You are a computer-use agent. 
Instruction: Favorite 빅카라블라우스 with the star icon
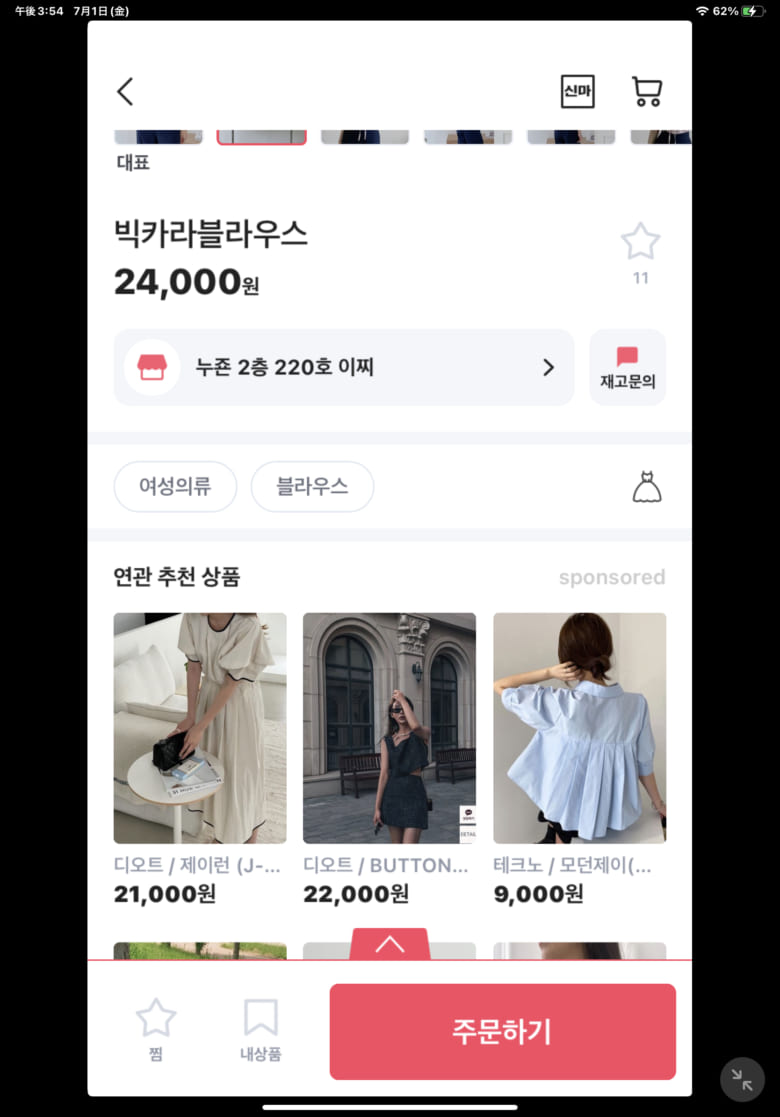click(x=640, y=243)
